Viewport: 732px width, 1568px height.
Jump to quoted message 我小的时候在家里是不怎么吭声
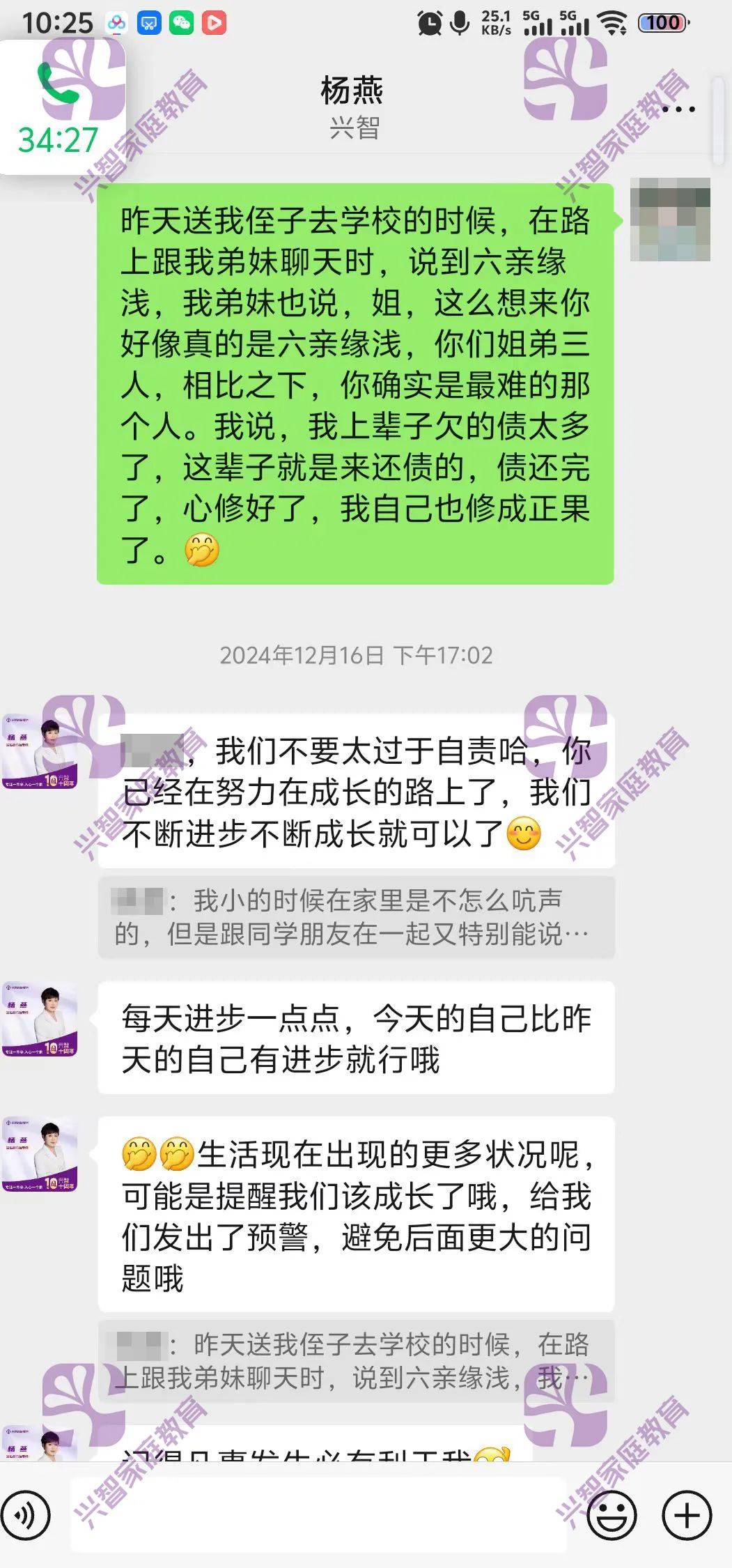click(355, 917)
